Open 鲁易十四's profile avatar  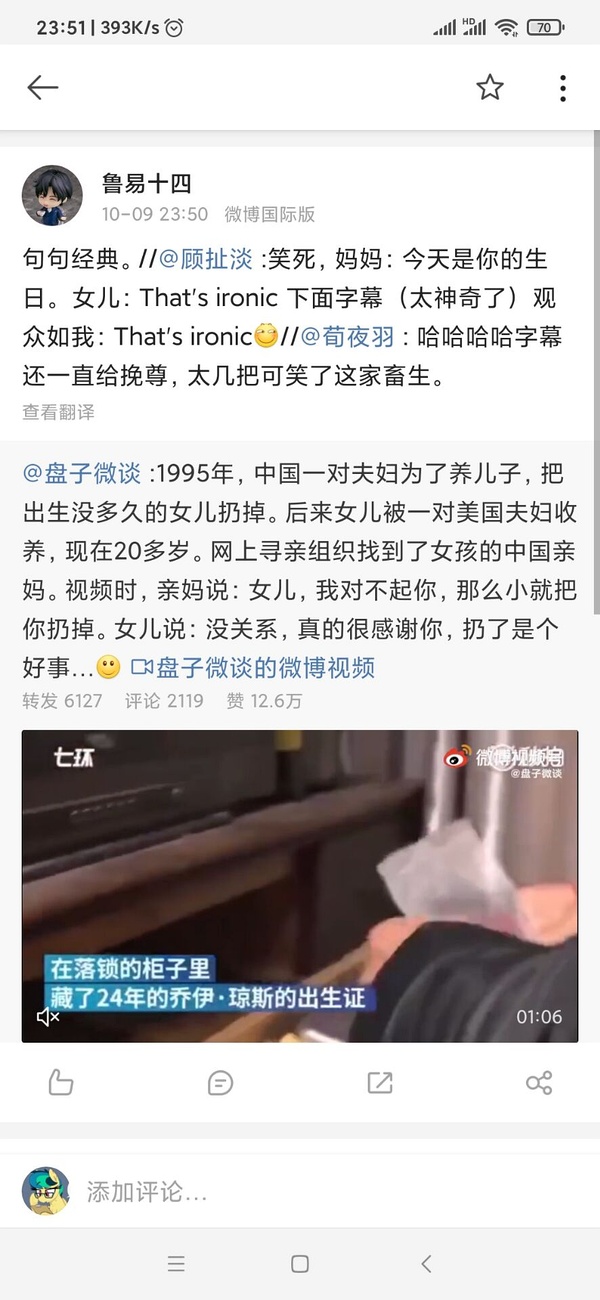(x=52, y=195)
